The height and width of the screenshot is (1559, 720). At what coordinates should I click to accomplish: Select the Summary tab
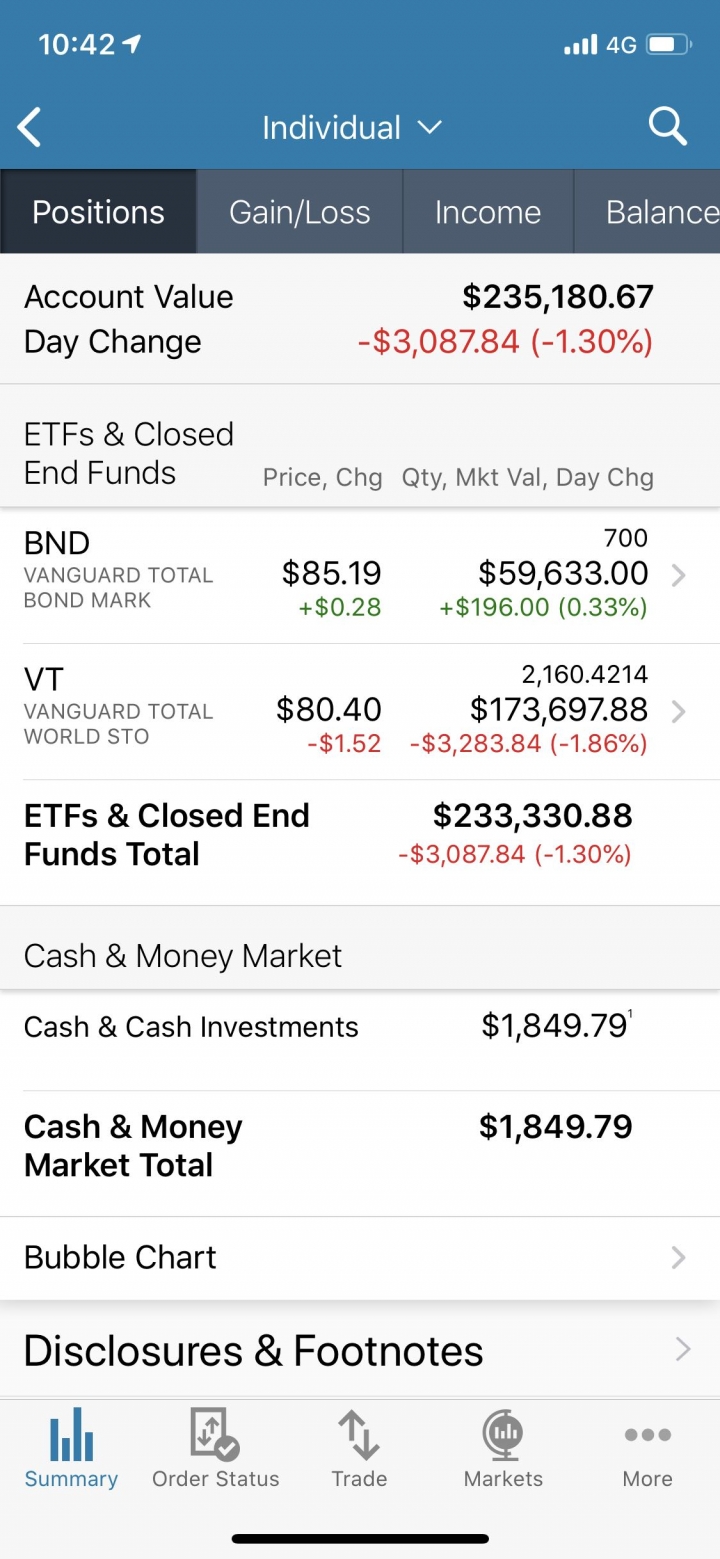pyautogui.click(x=71, y=1448)
